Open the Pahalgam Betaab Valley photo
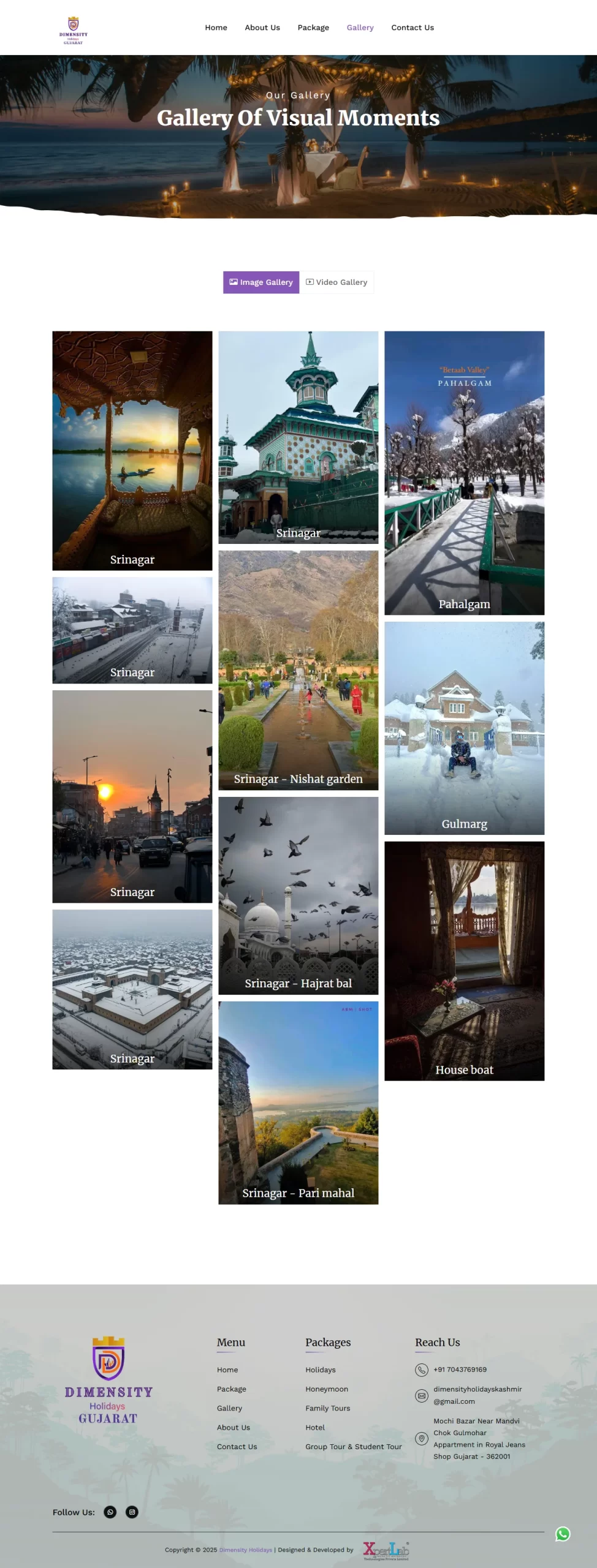The image size is (597, 1568). [464, 473]
